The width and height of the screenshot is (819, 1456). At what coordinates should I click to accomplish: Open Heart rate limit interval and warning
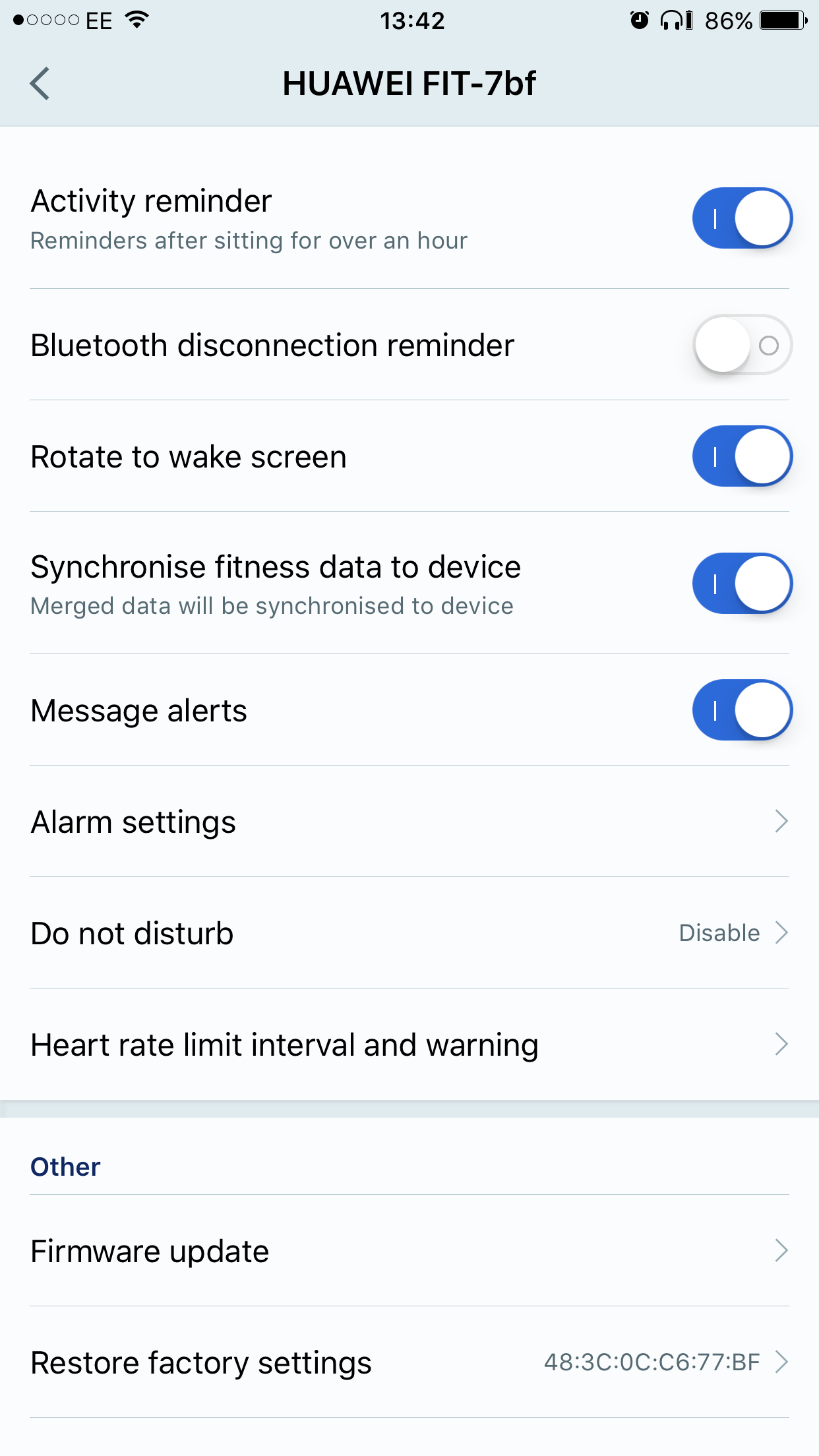409,1045
